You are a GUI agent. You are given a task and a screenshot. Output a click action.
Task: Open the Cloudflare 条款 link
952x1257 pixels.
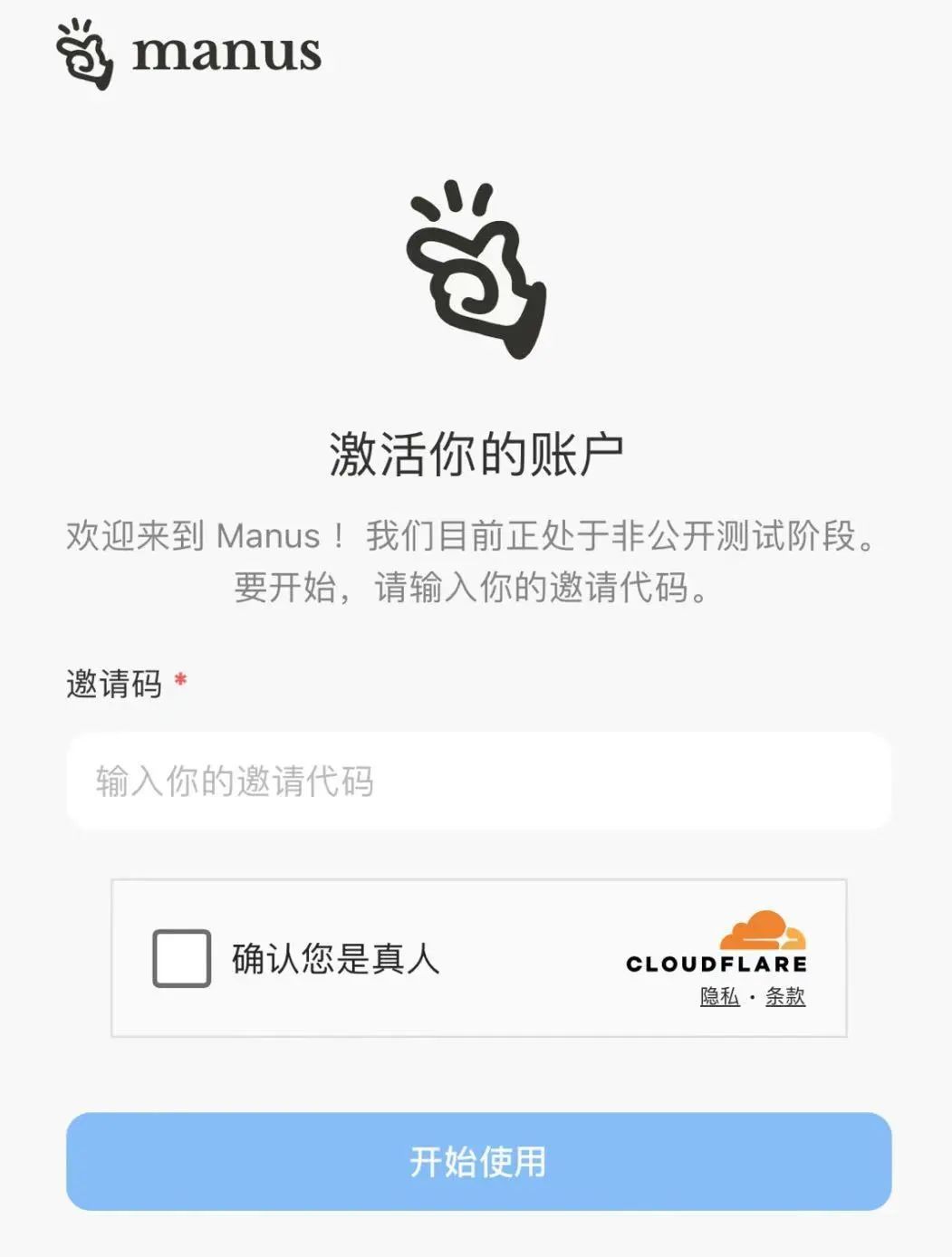click(x=784, y=996)
